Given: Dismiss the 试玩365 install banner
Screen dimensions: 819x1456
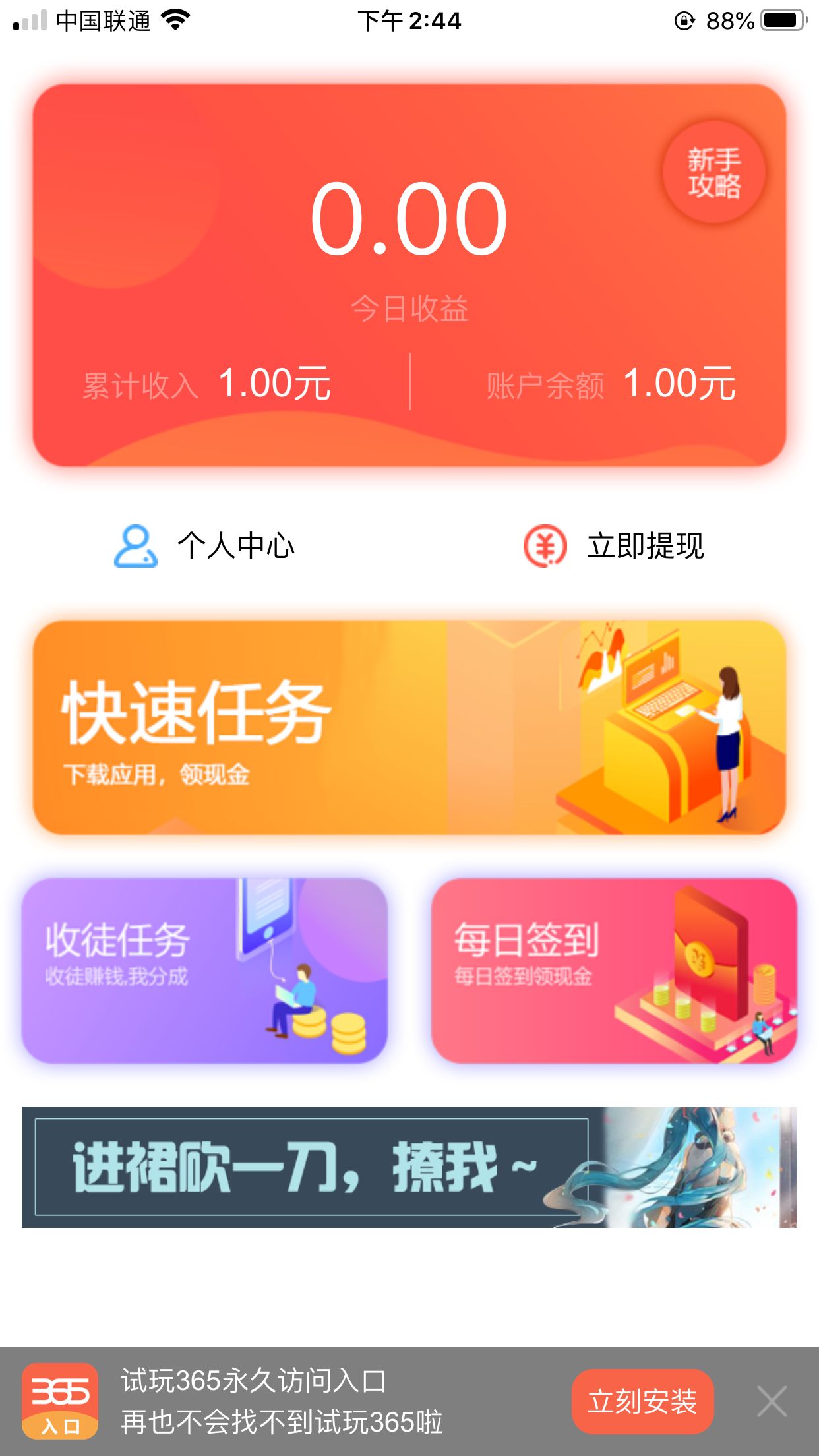Looking at the screenshot, I should pos(772,1401).
